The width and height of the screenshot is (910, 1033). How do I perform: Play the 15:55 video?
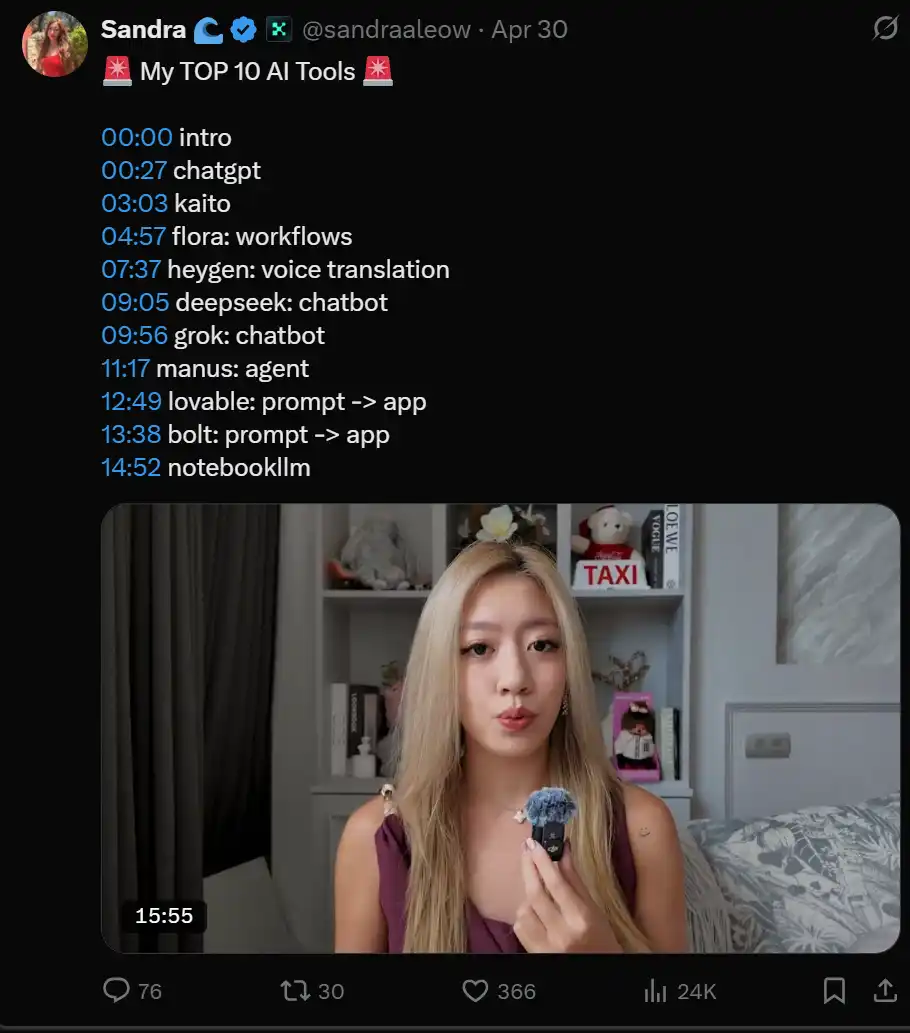point(500,728)
